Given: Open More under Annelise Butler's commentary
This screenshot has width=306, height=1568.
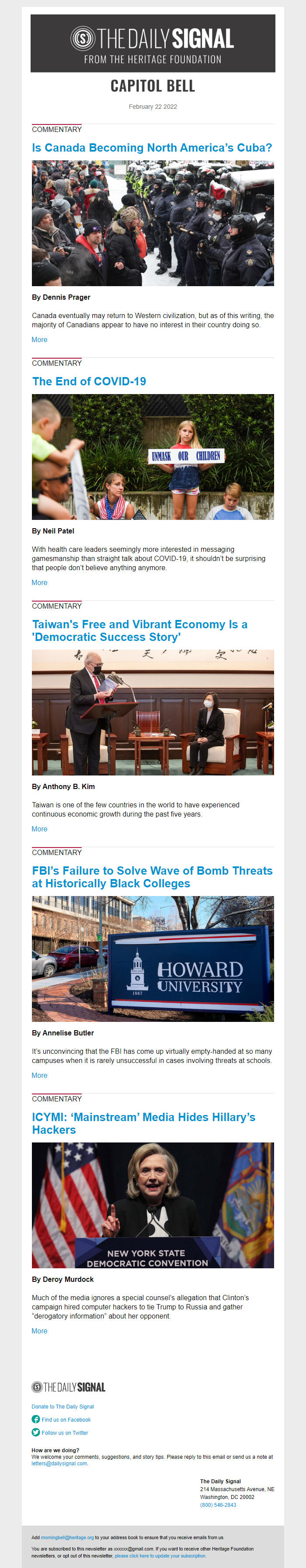Looking at the screenshot, I should pos(40,1076).
